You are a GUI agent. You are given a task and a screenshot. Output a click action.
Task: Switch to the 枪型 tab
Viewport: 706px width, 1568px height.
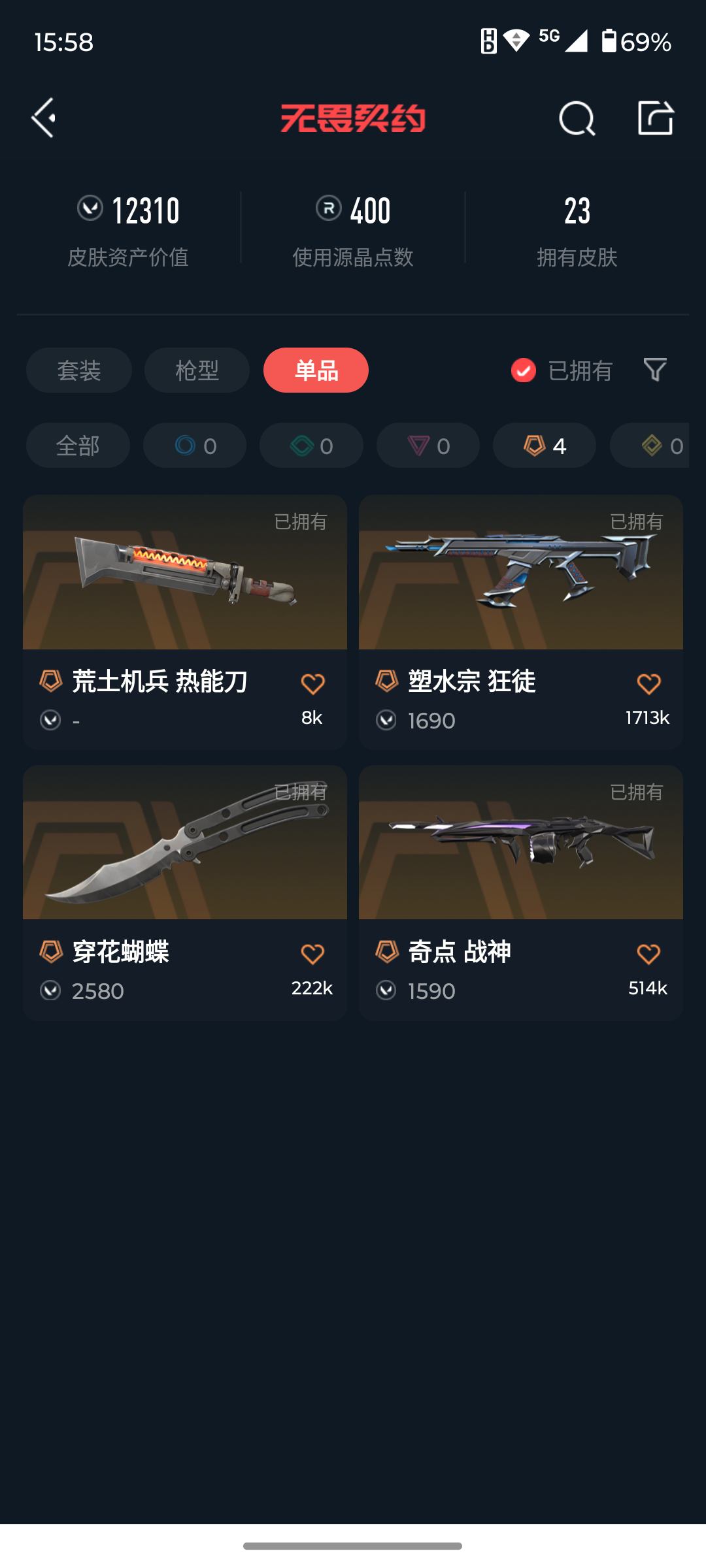197,370
